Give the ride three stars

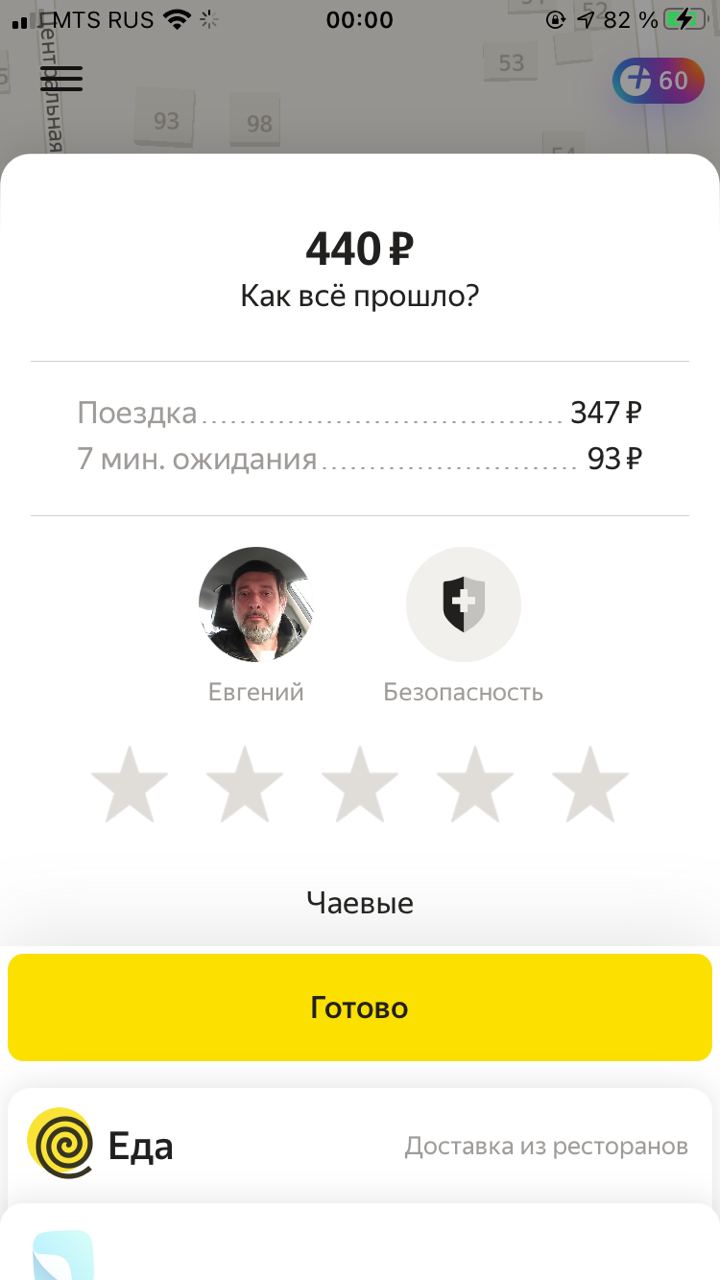(x=360, y=785)
